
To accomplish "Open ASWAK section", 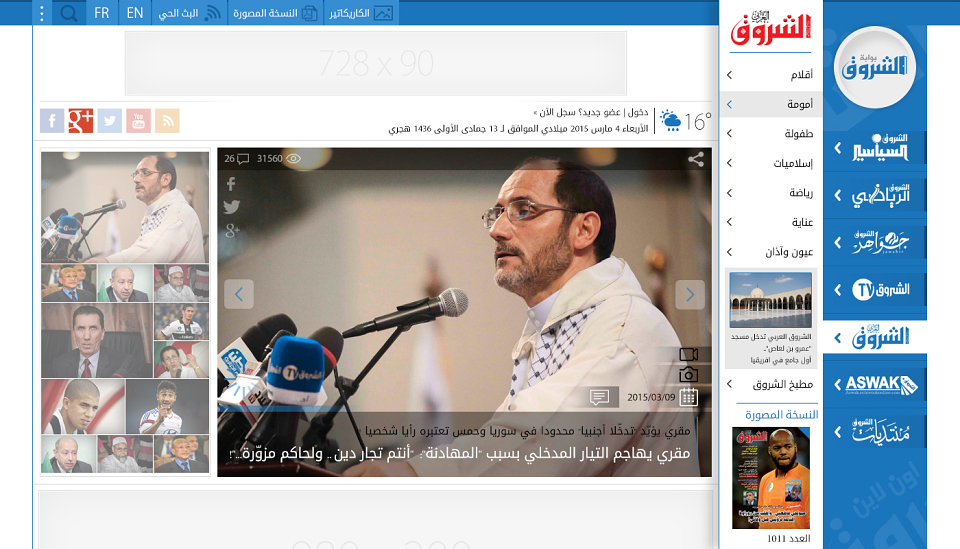I will point(875,384).
